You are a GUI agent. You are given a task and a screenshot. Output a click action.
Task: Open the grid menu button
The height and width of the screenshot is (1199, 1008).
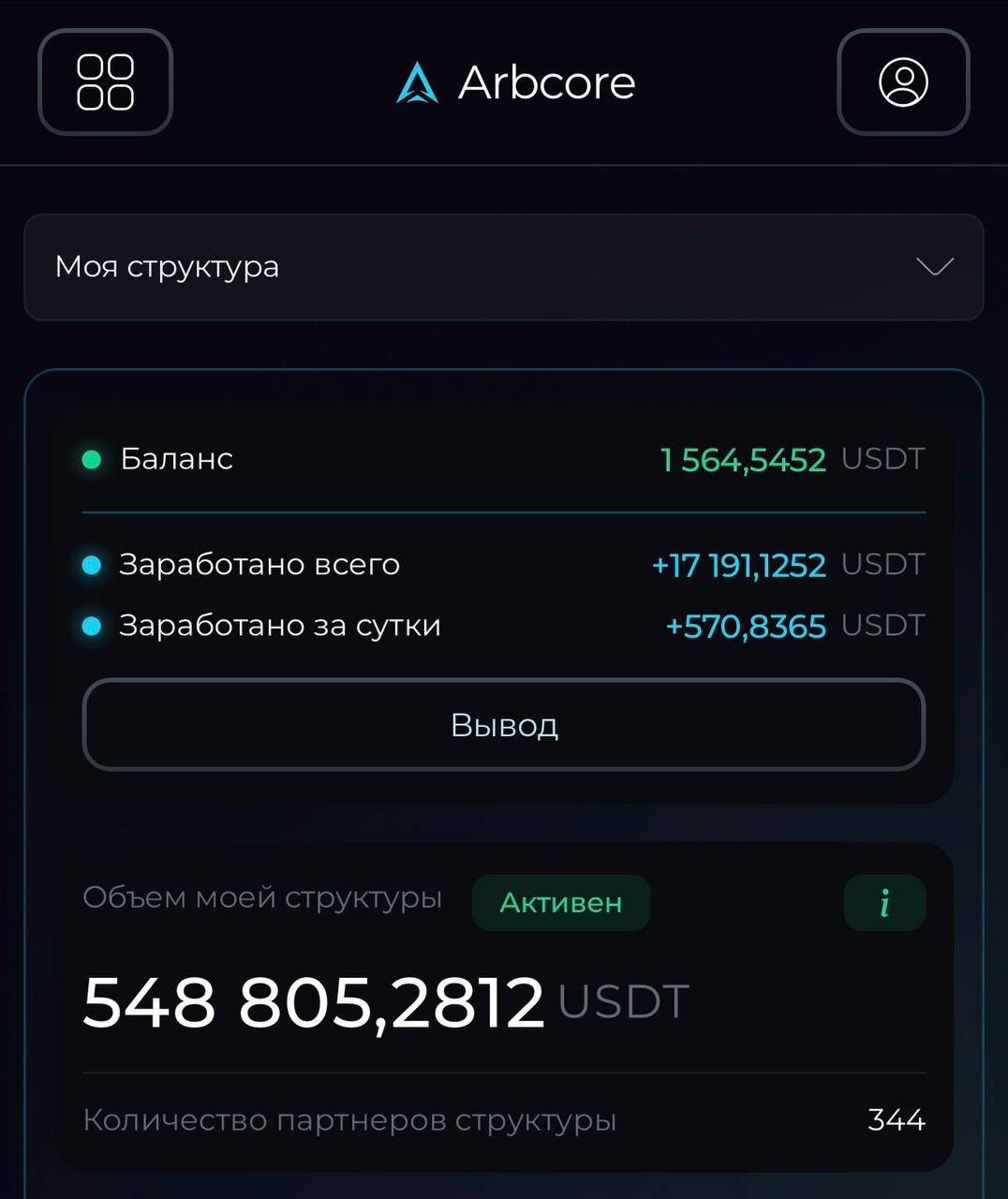point(105,82)
